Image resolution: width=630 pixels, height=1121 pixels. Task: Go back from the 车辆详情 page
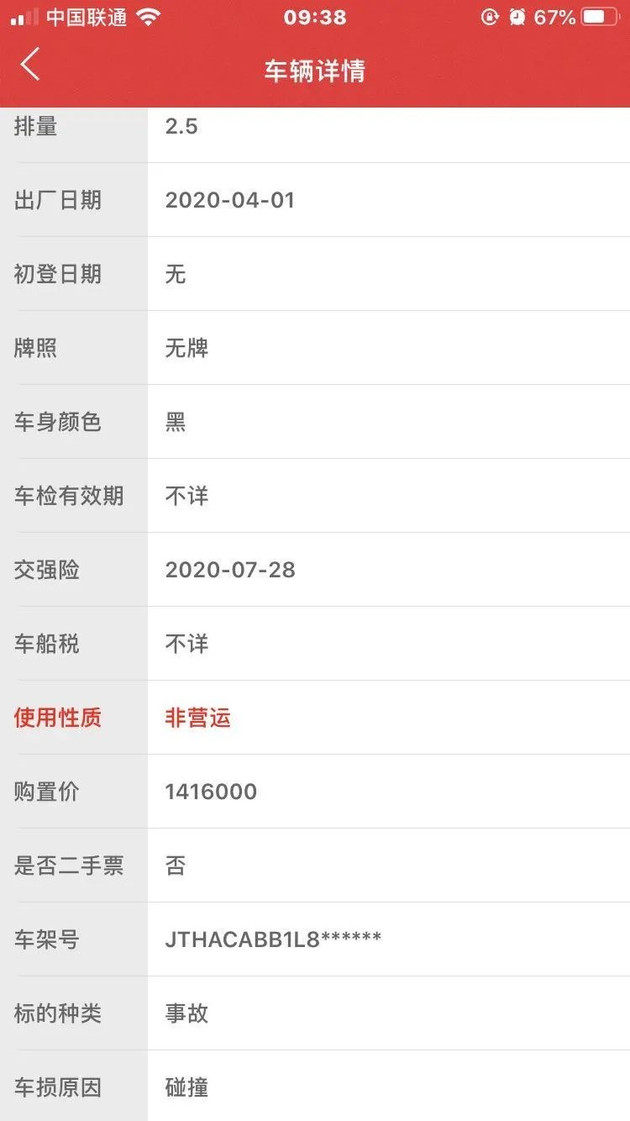tap(30, 66)
